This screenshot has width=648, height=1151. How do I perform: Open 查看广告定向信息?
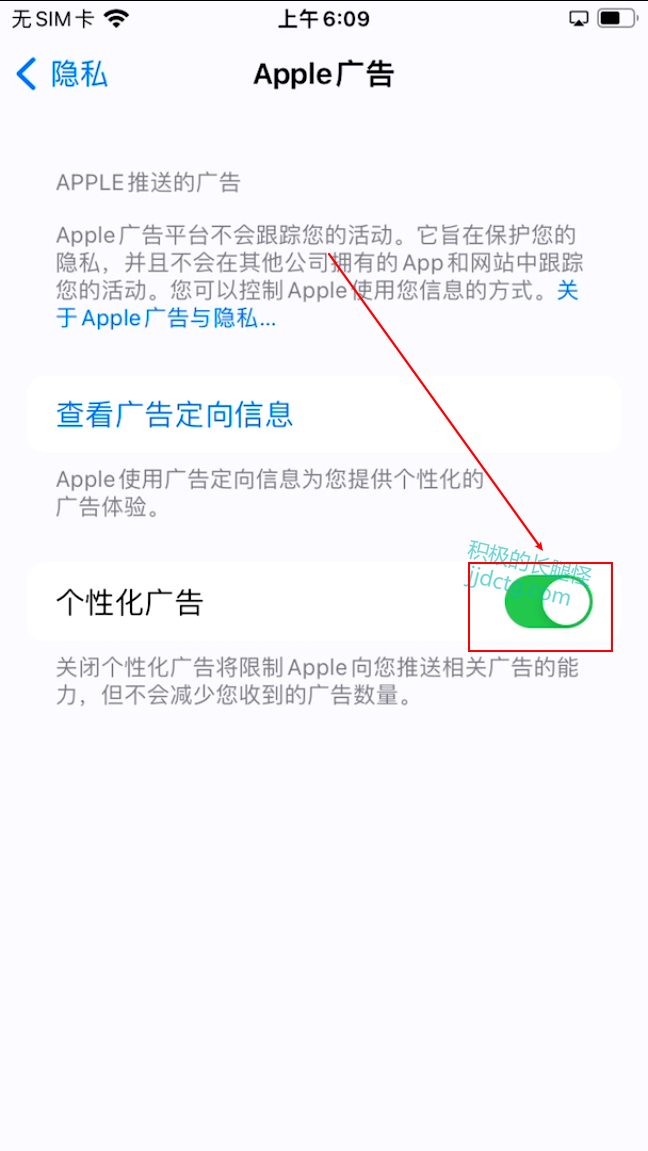(x=175, y=414)
